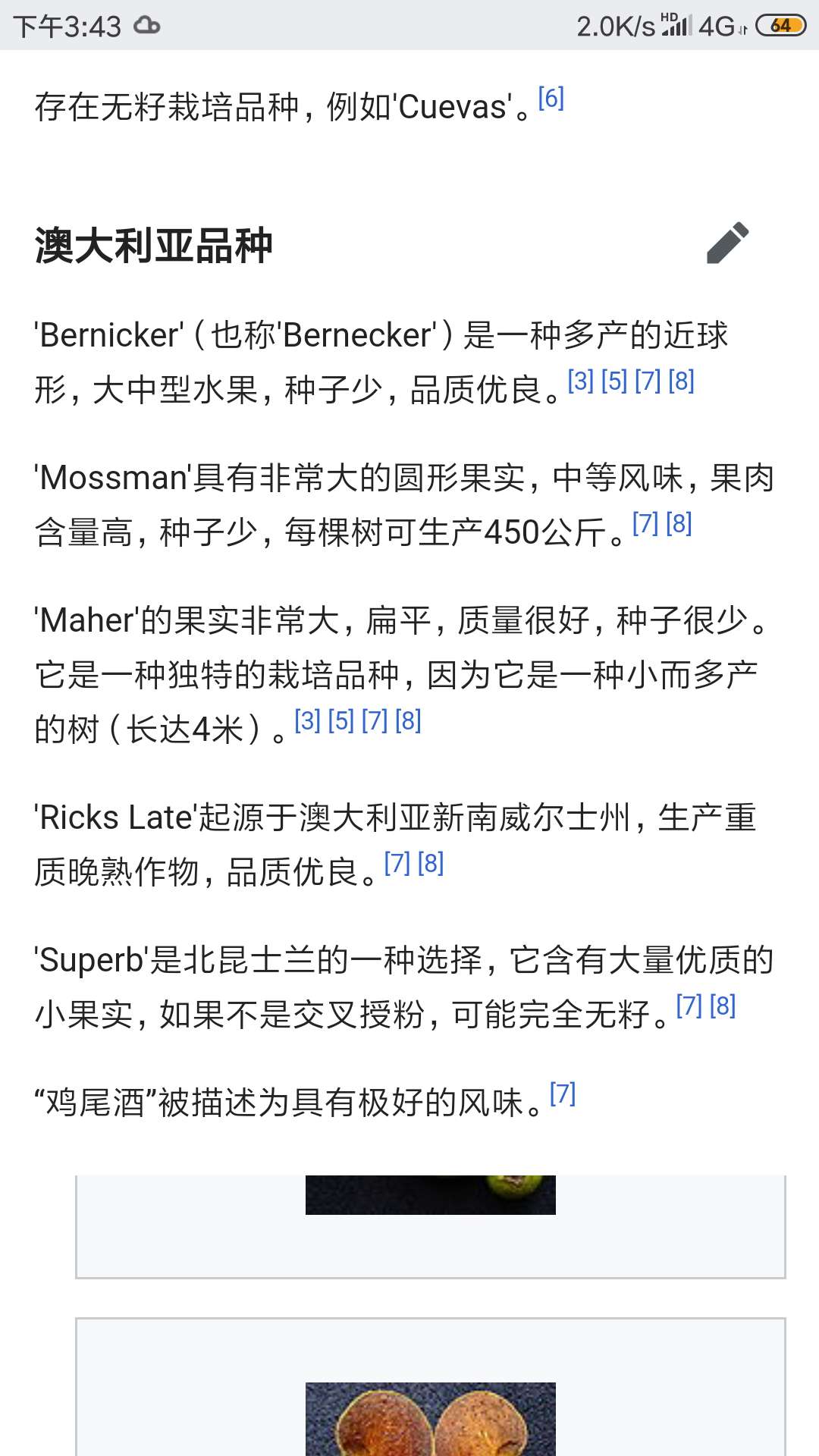Open reference [7] in the Ricks Late paragraph
The width and height of the screenshot is (819, 1456).
pyautogui.click(x=397, y=864)
